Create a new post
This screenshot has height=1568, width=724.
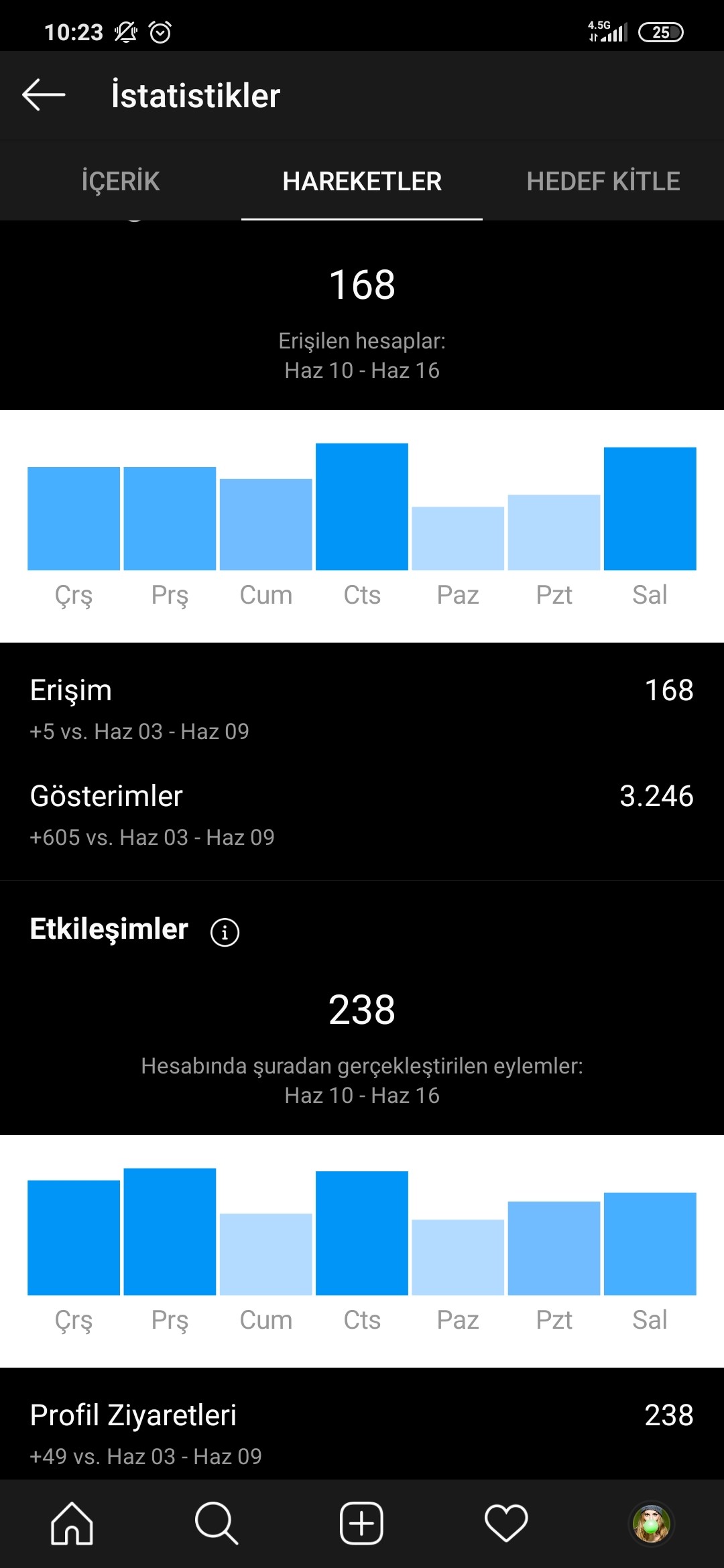(x=362, y=1523)
